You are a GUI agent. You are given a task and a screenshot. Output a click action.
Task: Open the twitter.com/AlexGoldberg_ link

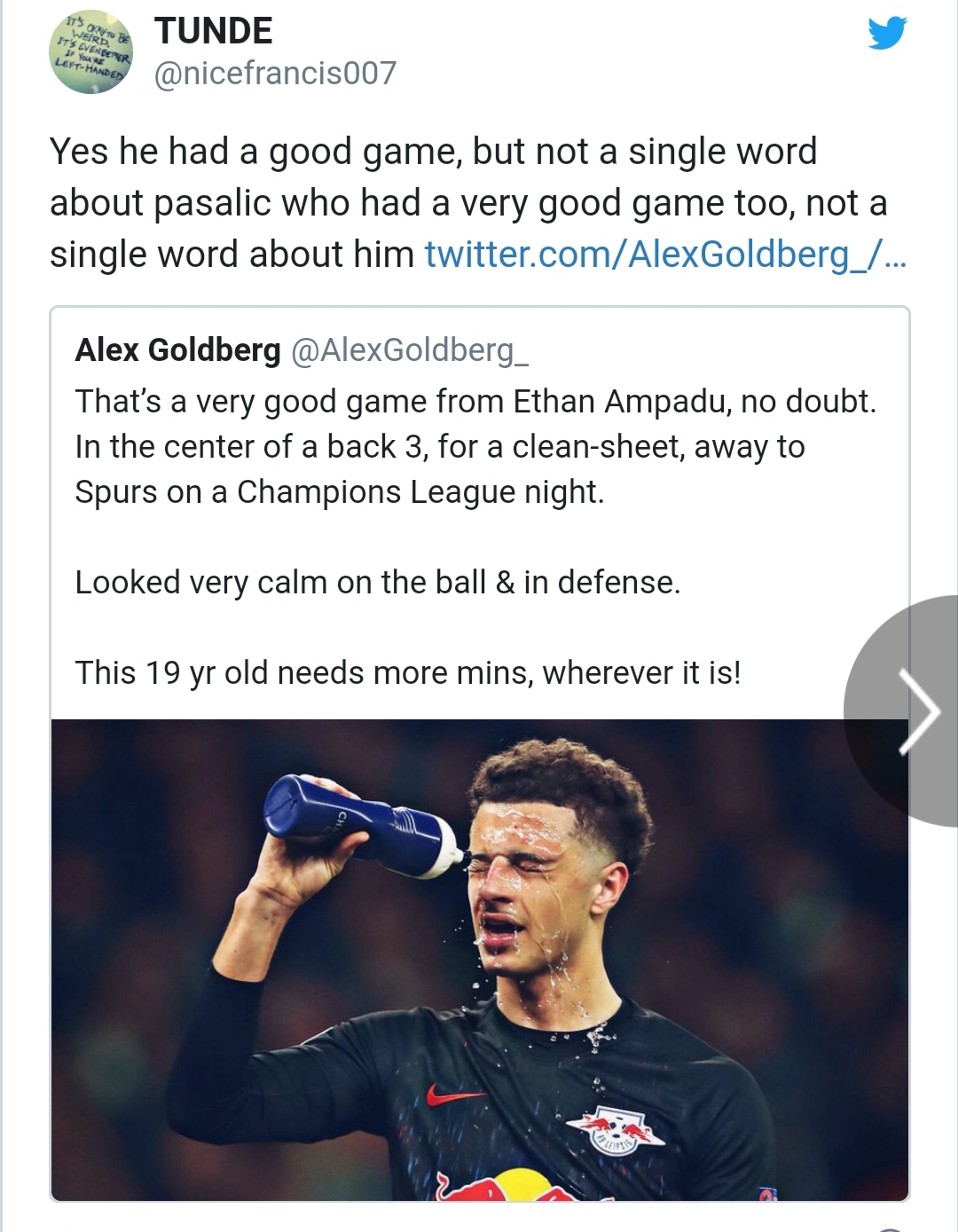[x=665, y=255]
